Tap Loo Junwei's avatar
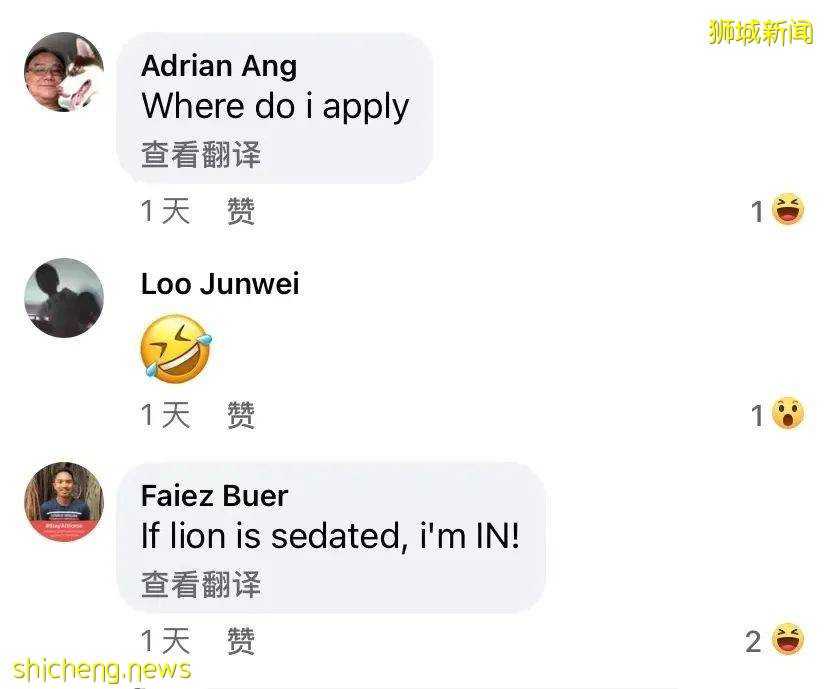This screenshot has width=828, height=689. [x=64, y=298]
